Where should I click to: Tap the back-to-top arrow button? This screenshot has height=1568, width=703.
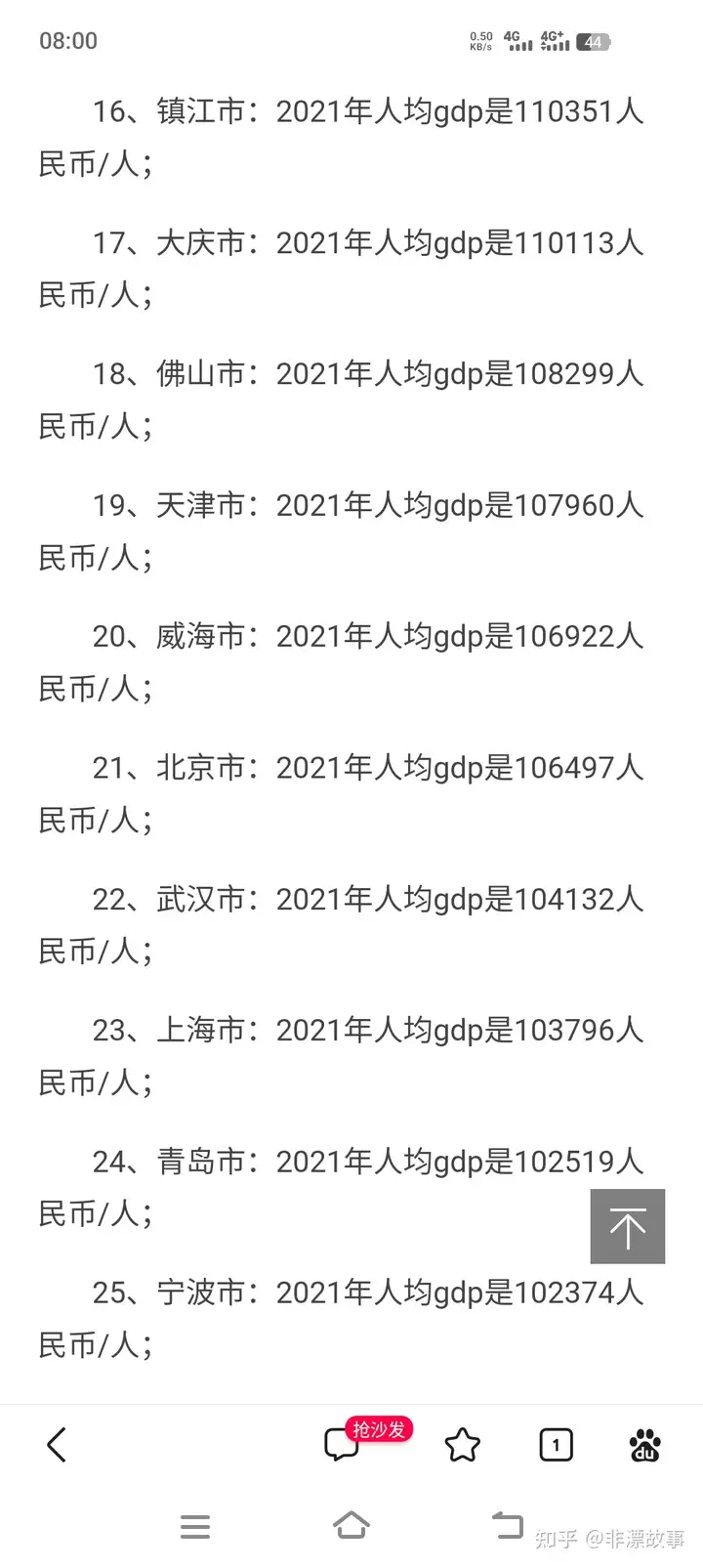coord(628,1226)
